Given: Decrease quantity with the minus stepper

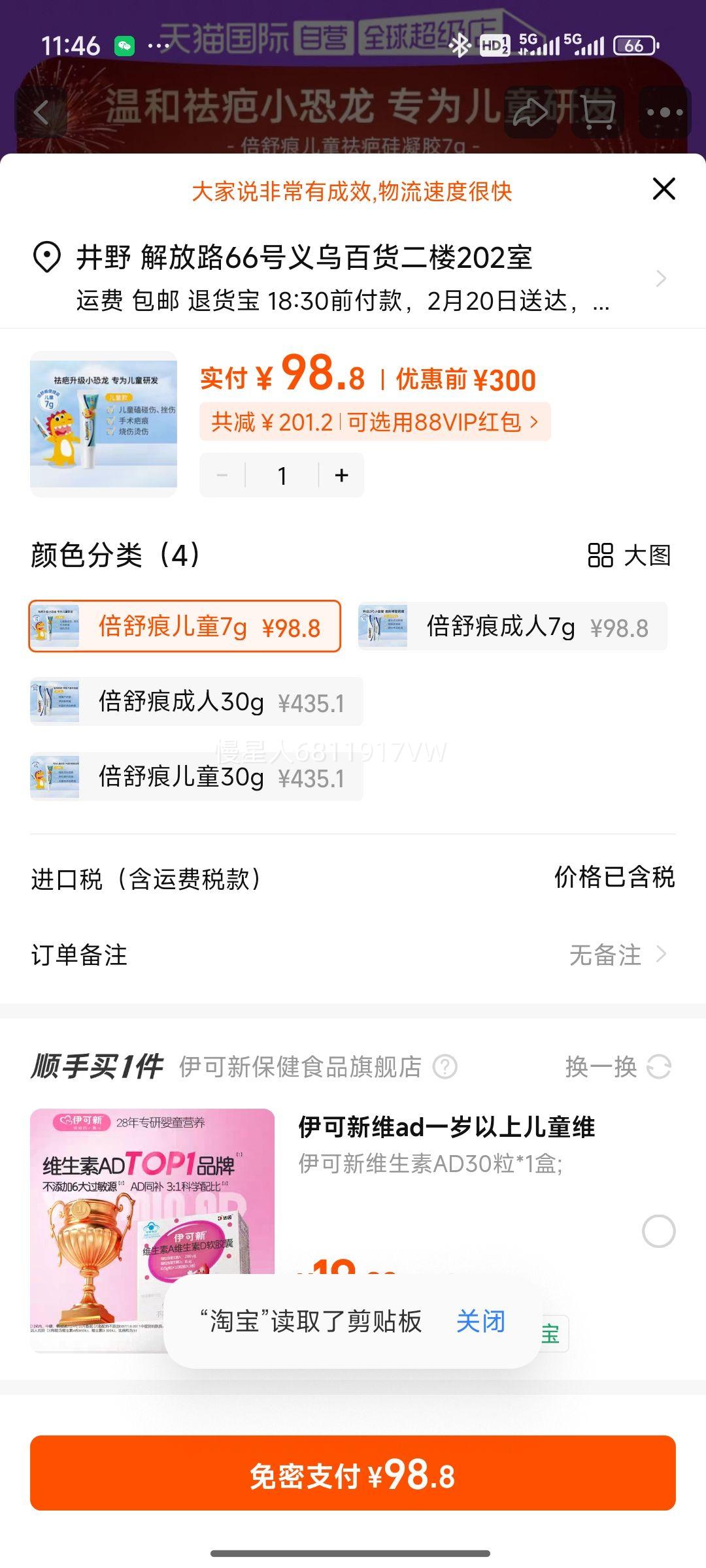Looking at the screenshot, I should 222,475.
